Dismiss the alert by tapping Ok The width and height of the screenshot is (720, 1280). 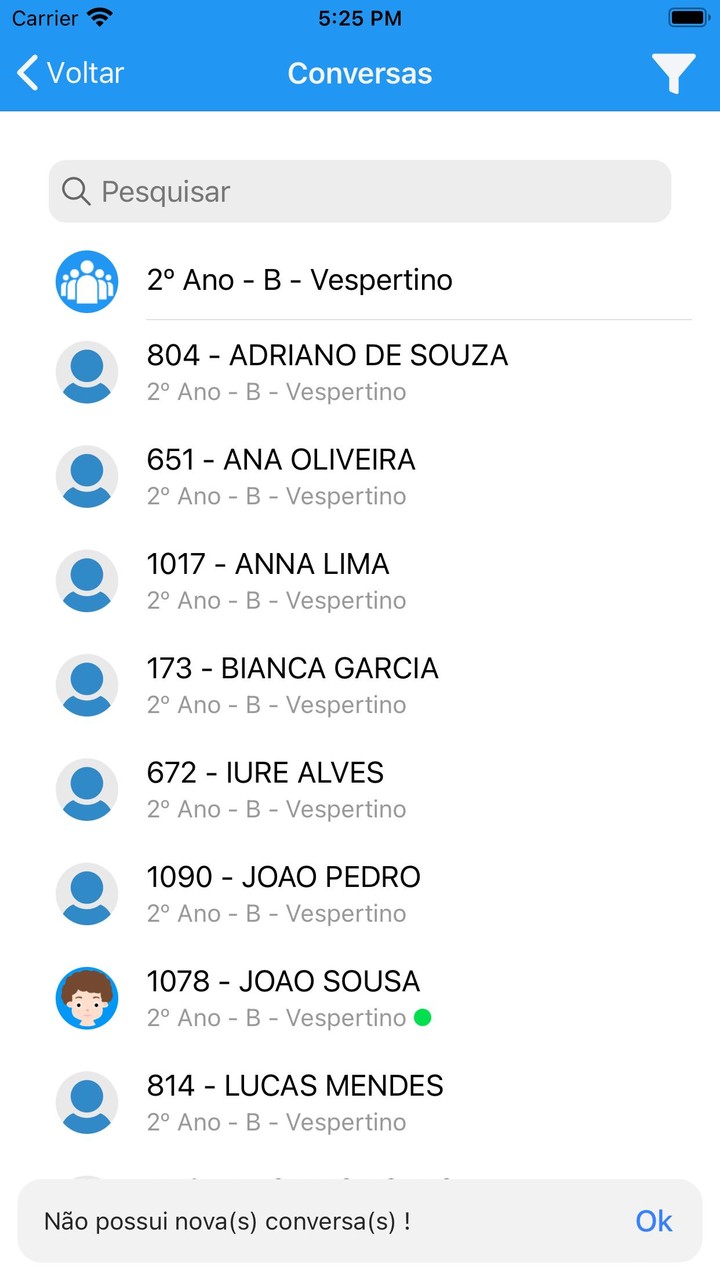point(653,1221)
